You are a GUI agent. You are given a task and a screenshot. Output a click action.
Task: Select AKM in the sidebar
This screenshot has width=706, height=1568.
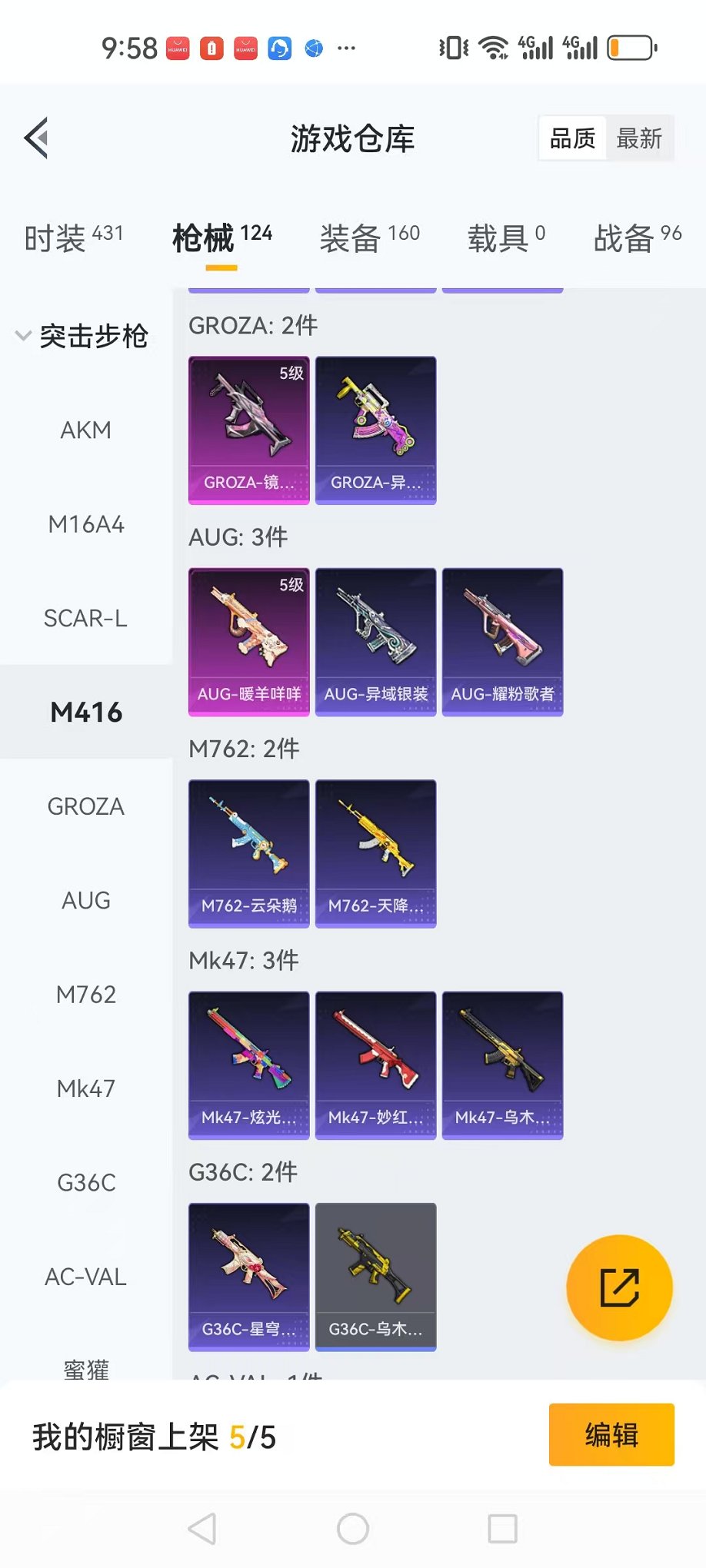click(86, 430)
